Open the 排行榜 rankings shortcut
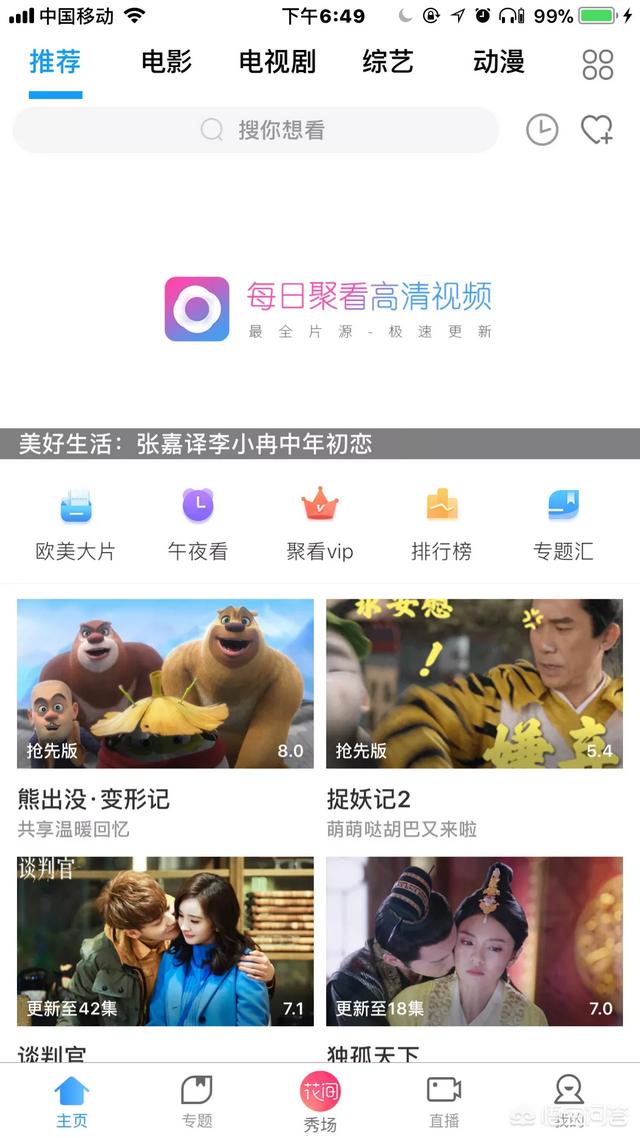The height and width of the screenshot is (1138, 640). tap(441, 524)
